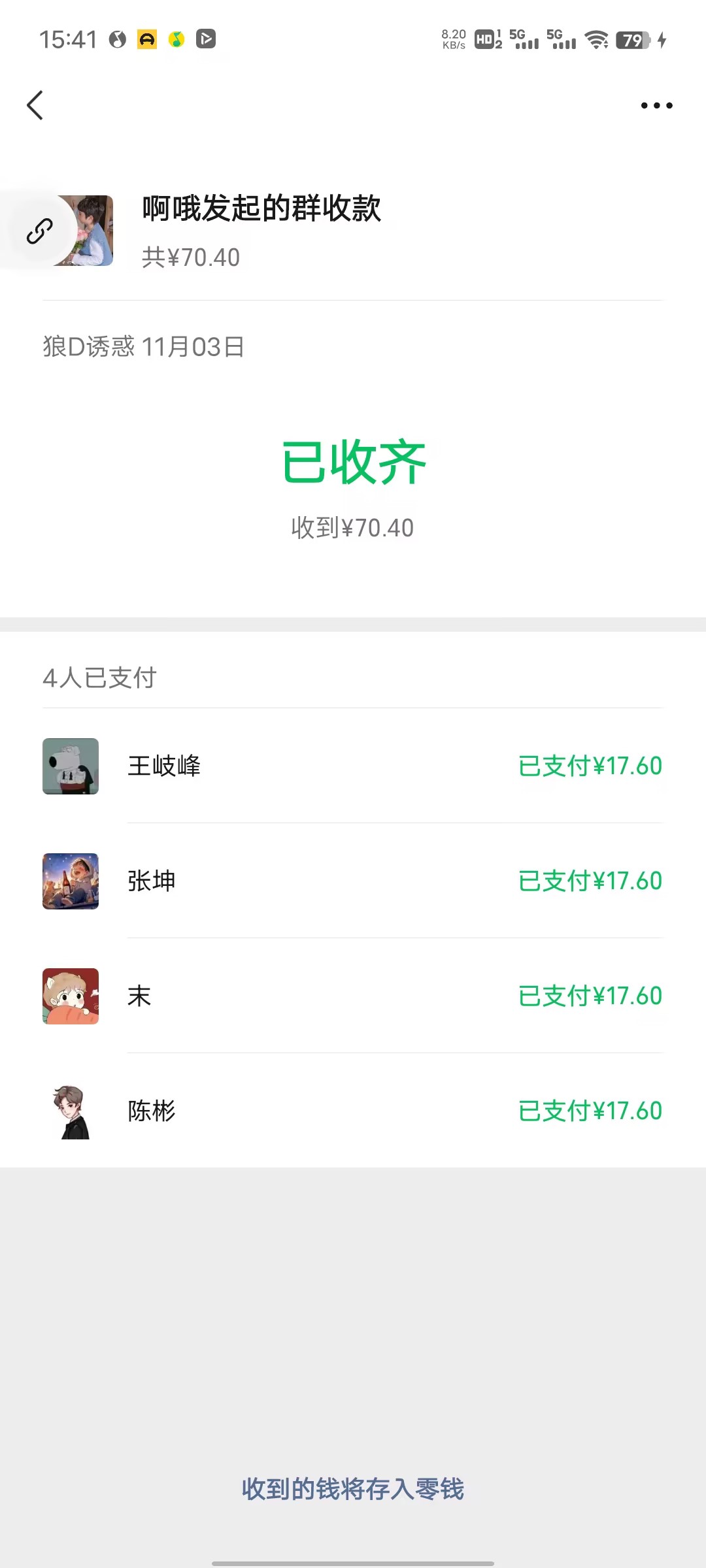Open the 收到的钱将存入零钱 link
The height and width of the screenshot is (1568, 706).
click(x=353, y=1489)
